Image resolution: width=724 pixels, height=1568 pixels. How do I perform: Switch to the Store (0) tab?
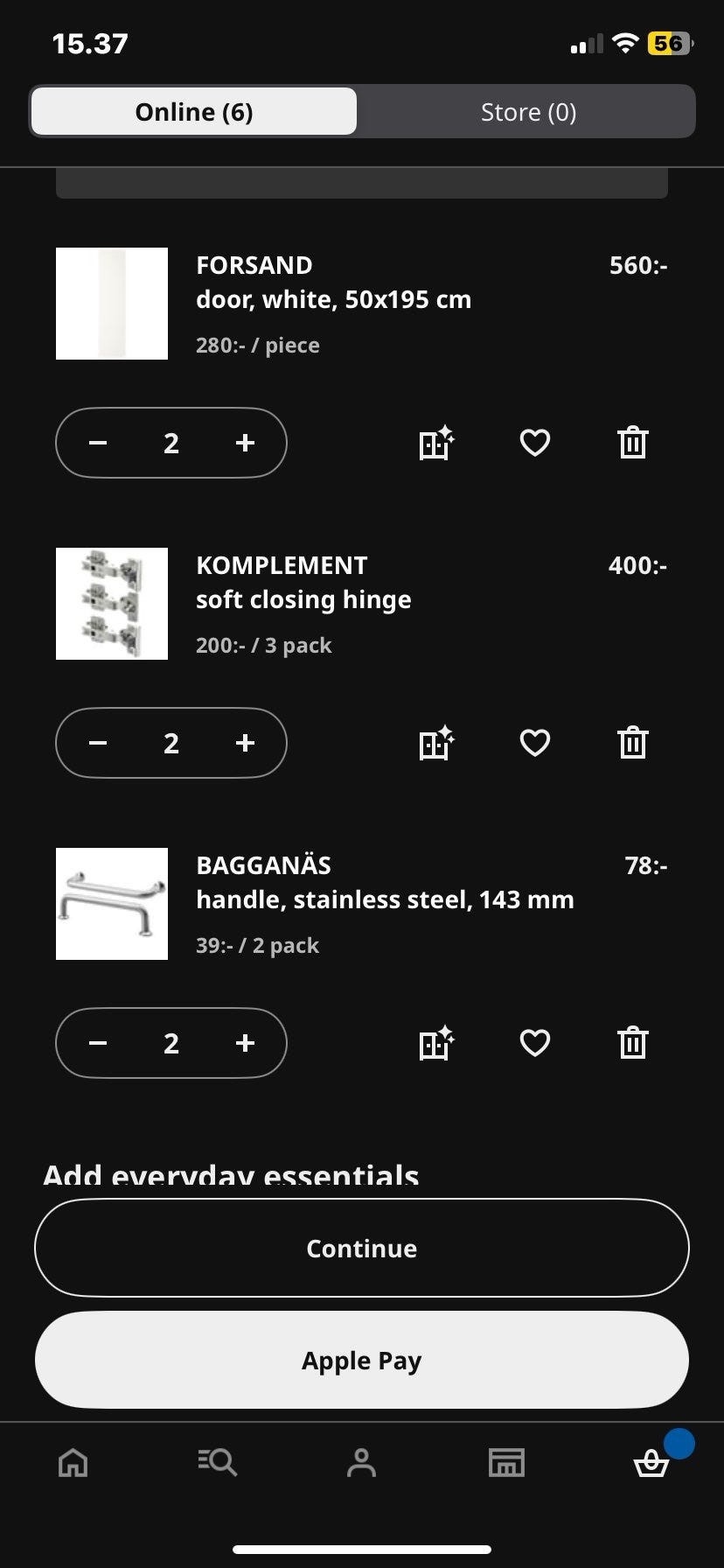(x=528, y=112)
